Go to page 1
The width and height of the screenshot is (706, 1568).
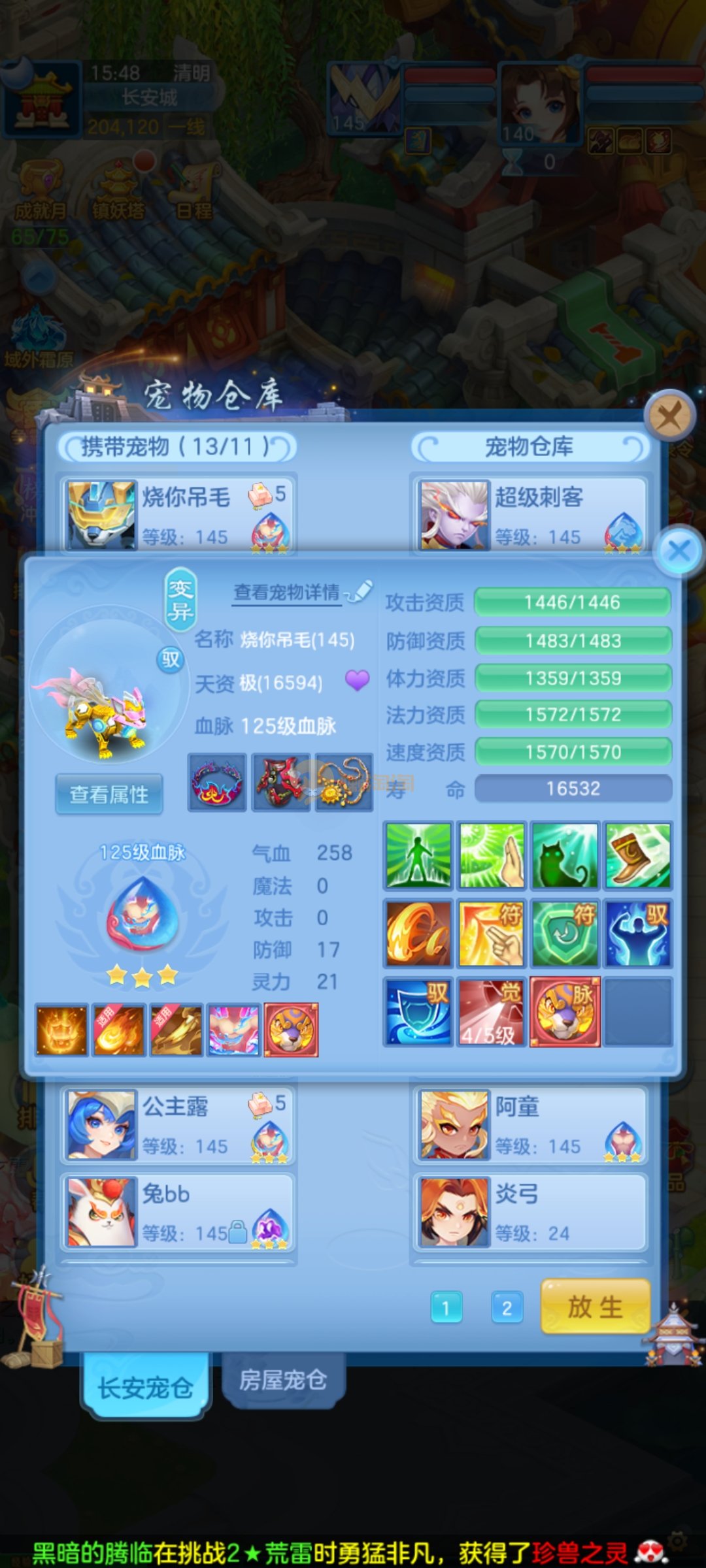(446, 1308)
